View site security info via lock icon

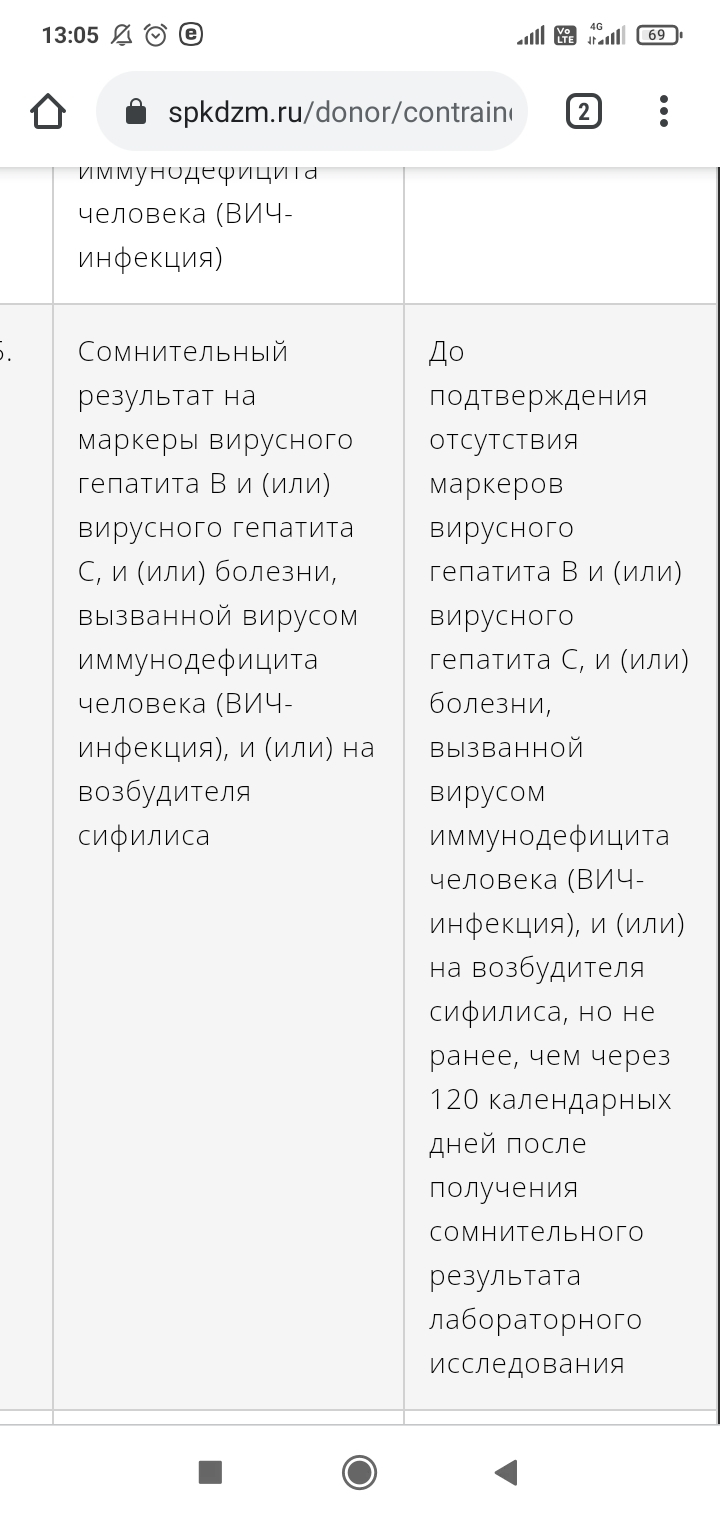coord(137,112)
